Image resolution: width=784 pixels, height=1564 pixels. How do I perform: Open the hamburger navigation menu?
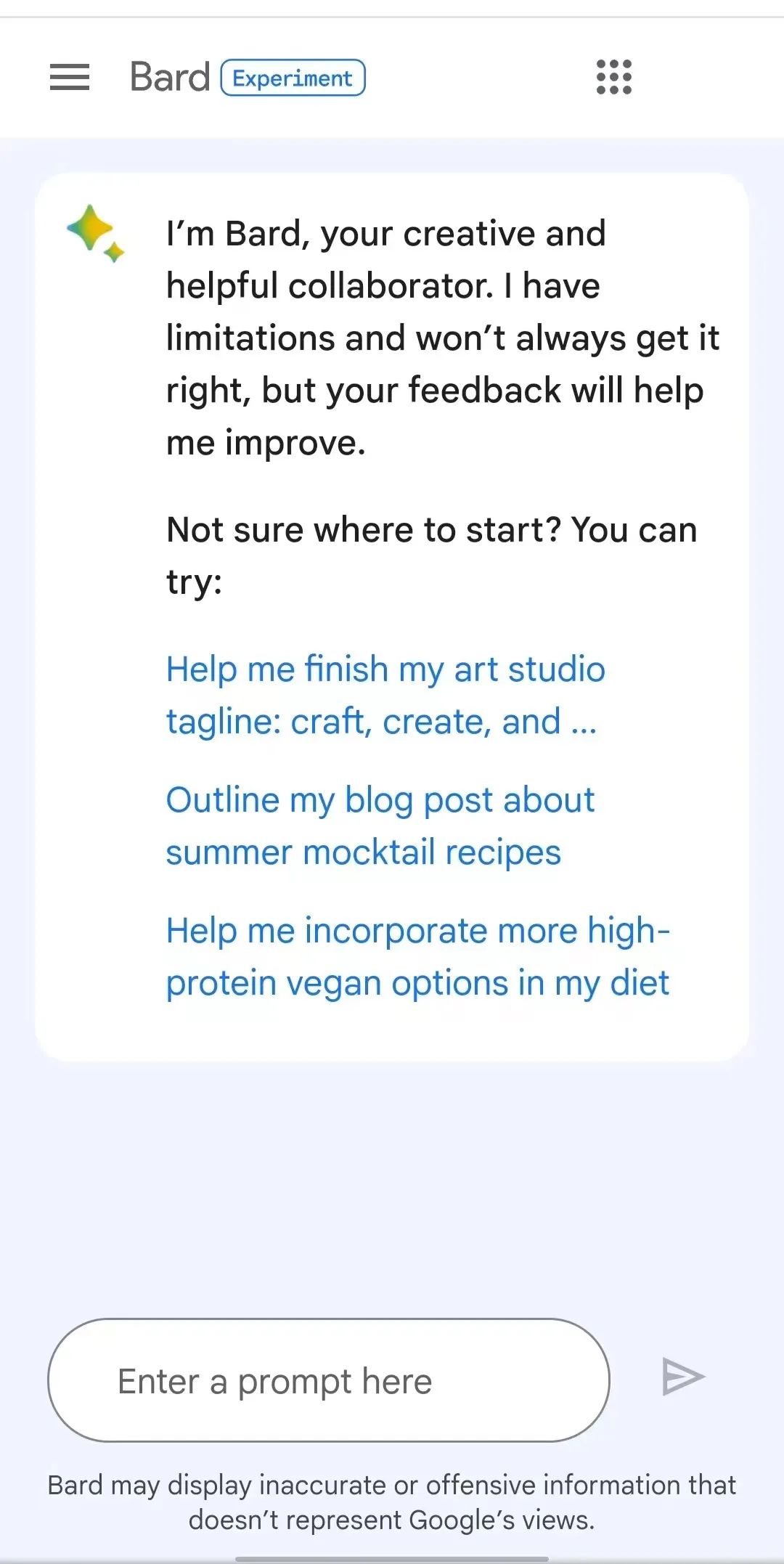pos(70,77)
